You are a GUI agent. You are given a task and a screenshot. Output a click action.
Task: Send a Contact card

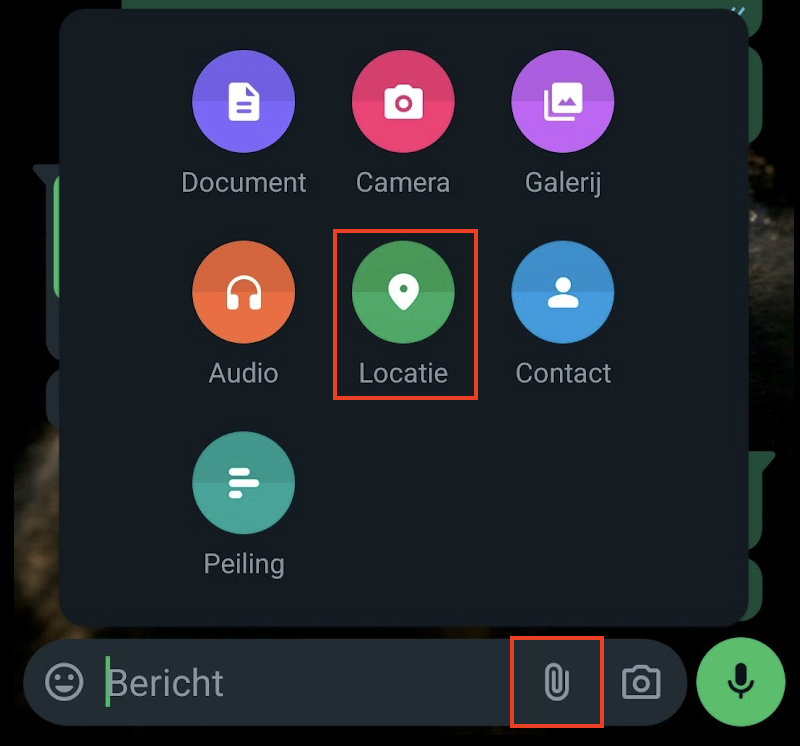click(563, 291)
